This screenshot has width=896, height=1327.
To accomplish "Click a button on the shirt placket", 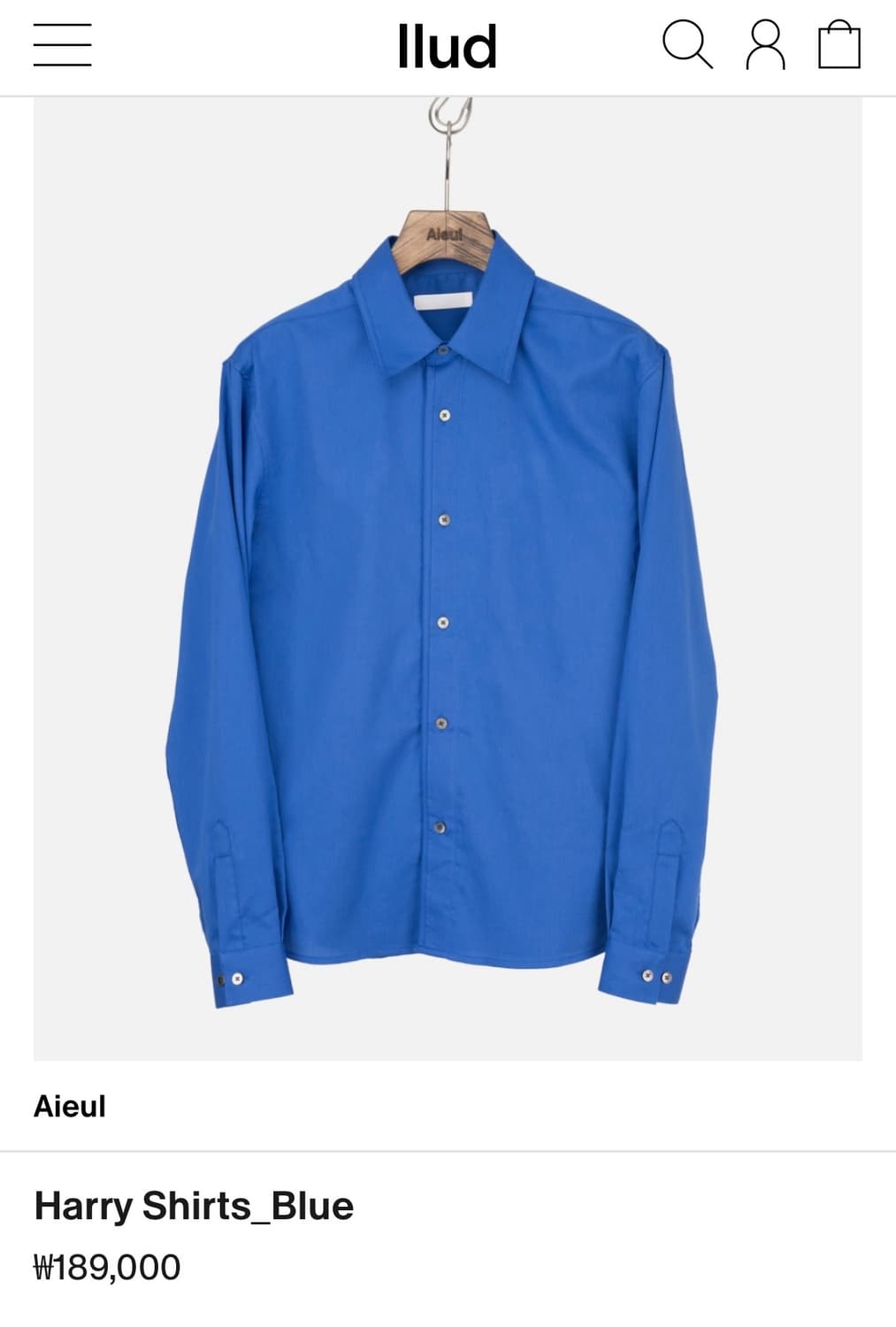I will point(444,518).
